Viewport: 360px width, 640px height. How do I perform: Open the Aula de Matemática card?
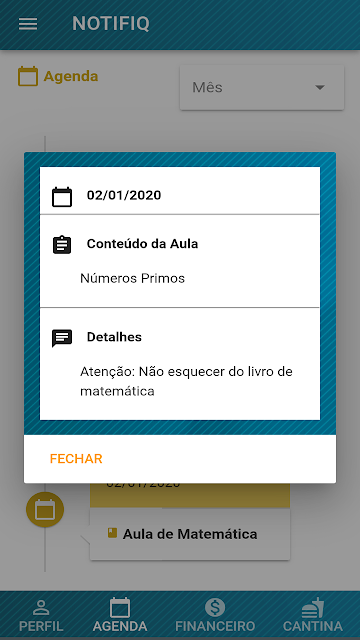[190, 534]
